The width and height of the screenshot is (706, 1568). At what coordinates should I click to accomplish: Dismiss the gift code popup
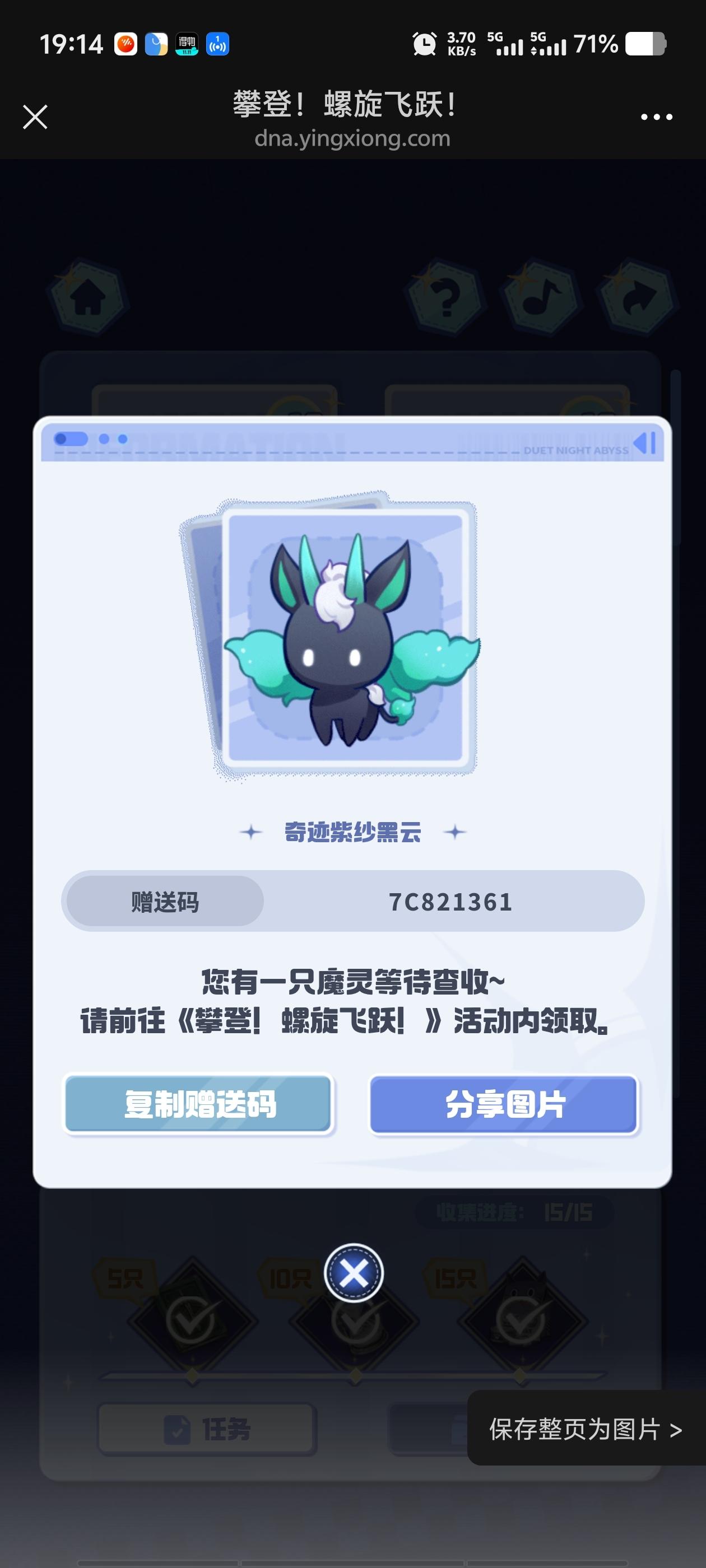coord(354,1273)
